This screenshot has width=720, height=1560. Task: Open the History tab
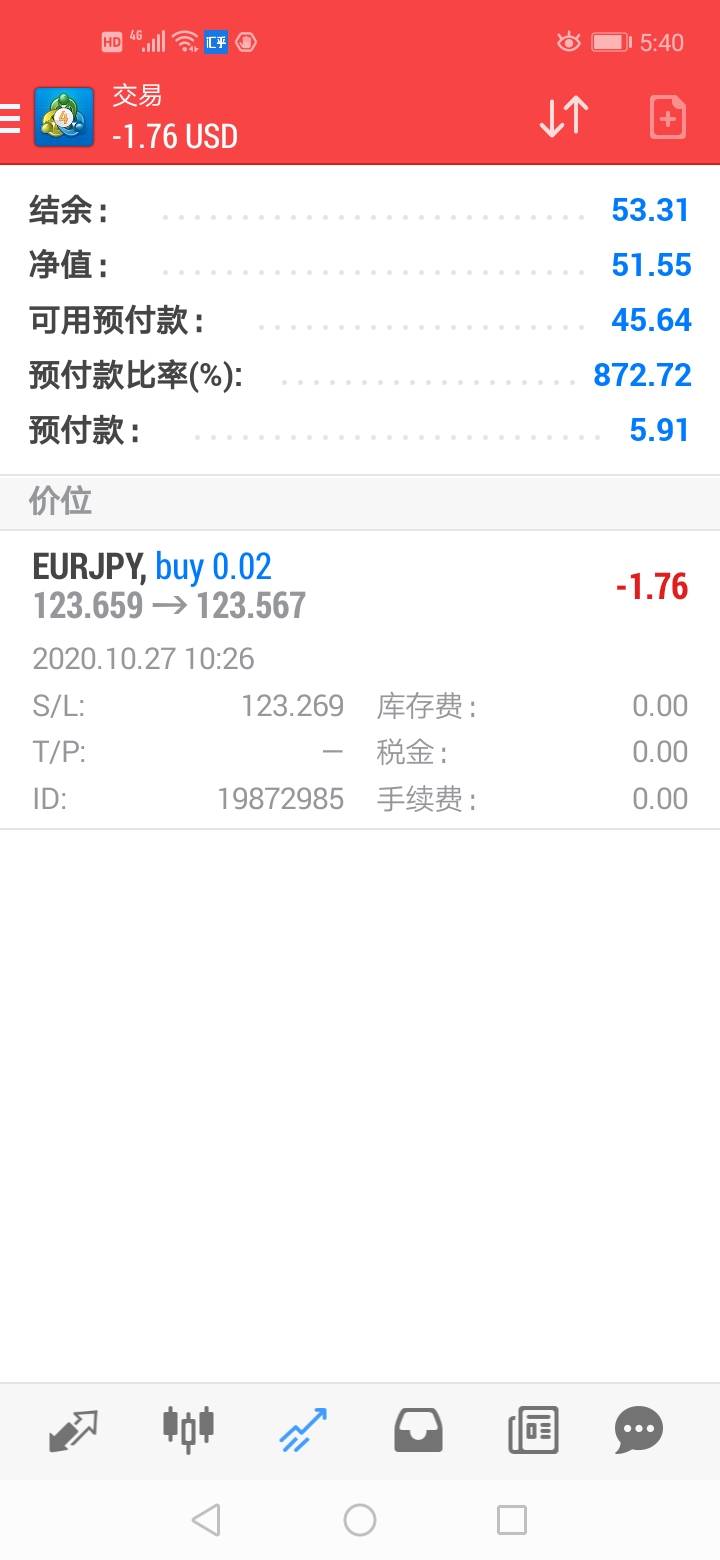418,1431
